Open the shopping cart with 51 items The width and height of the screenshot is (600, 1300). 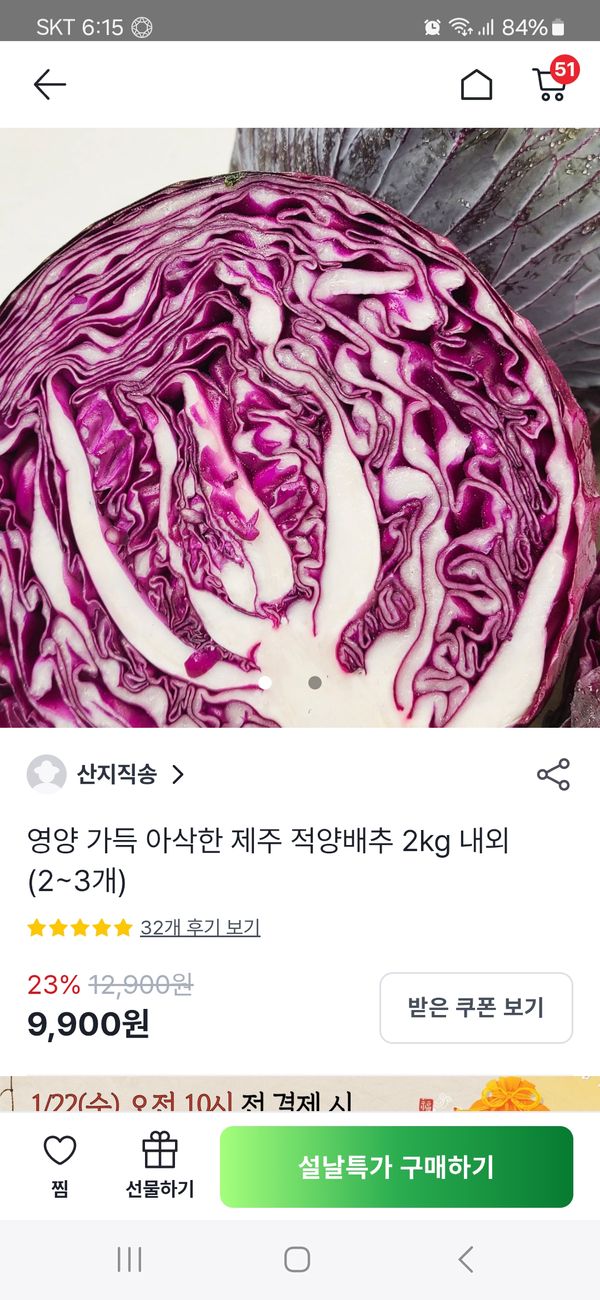pyautogui.click(x=551, y=83)
